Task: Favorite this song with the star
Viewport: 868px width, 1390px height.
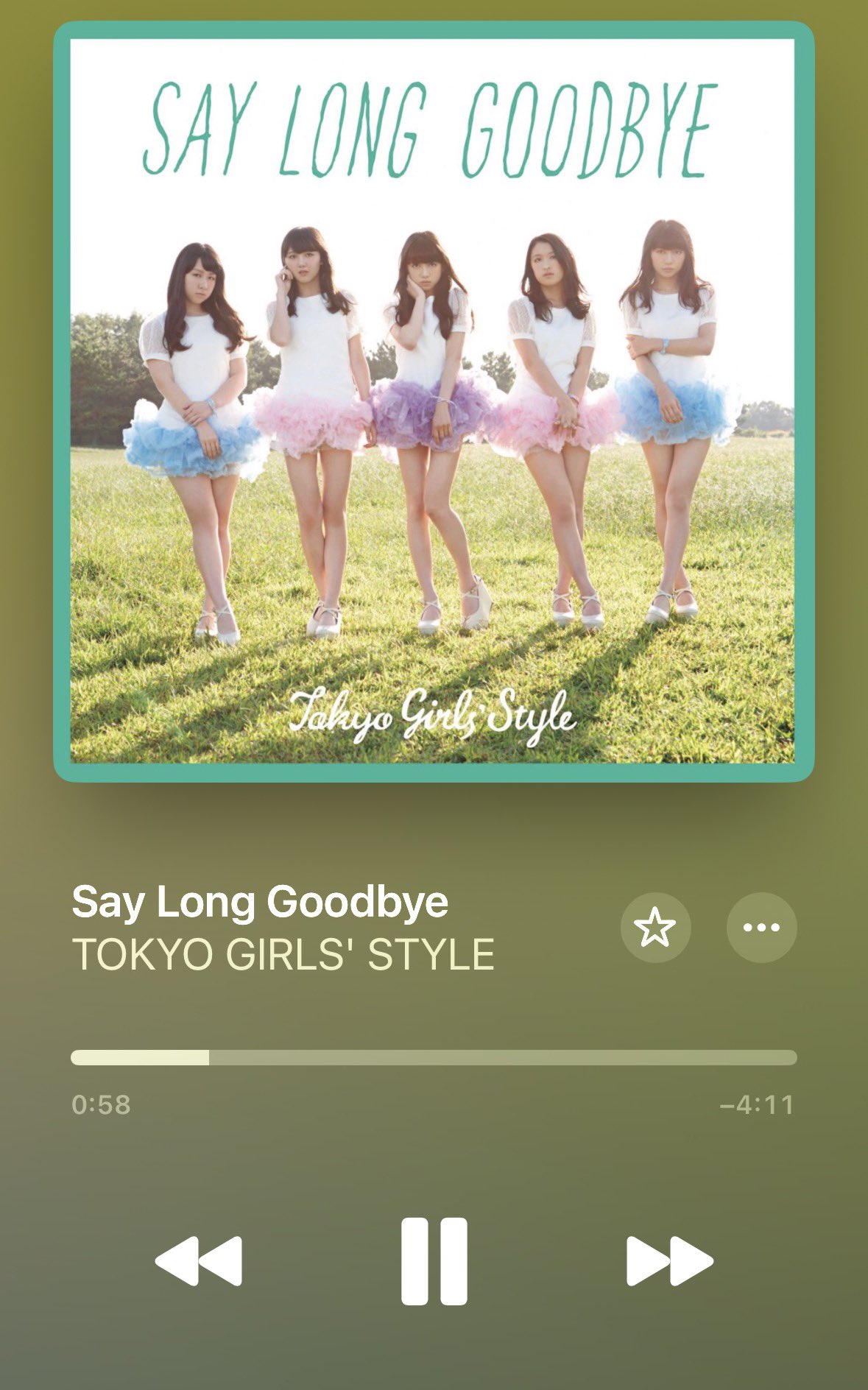Action: coord(655,928)
